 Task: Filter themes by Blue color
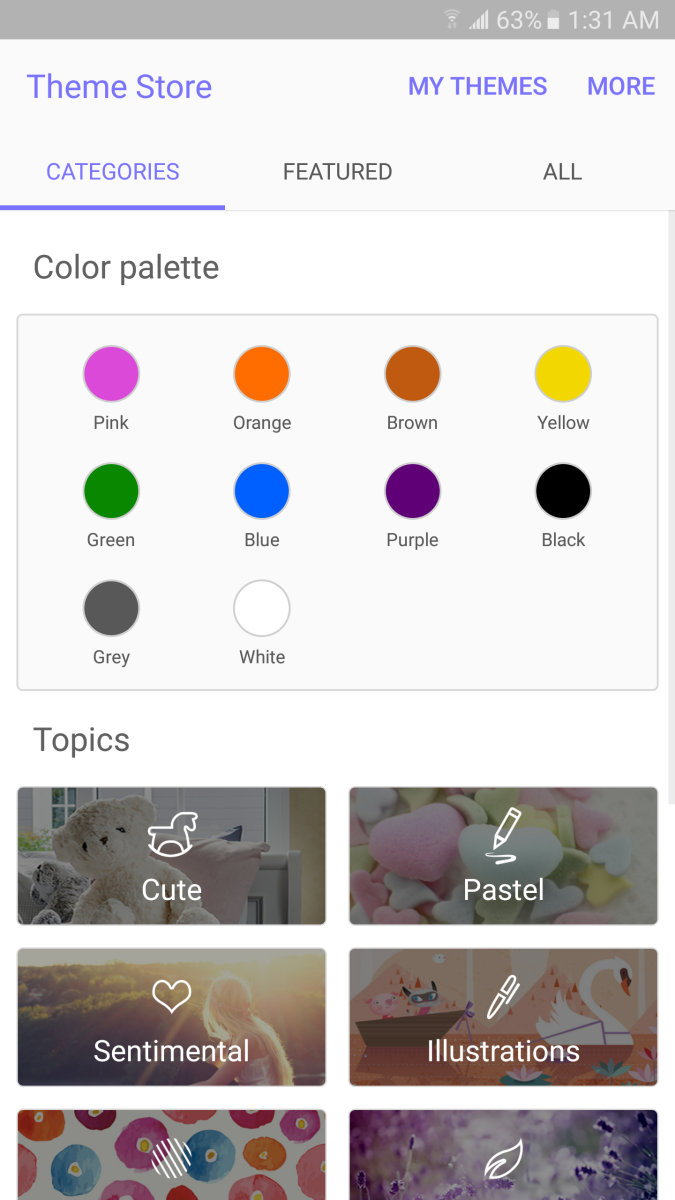point(262,492)
